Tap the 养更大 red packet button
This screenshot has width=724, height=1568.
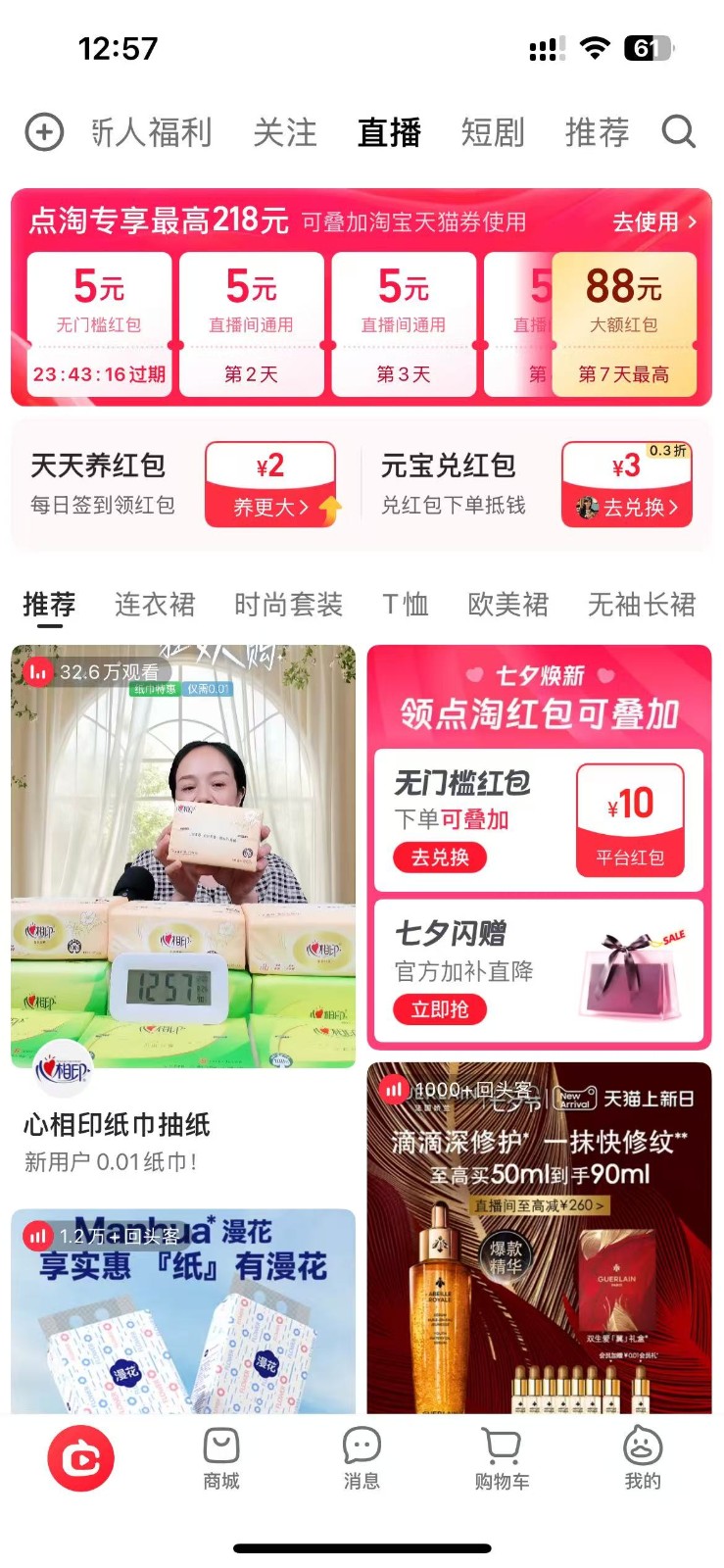tap(271, 485)
